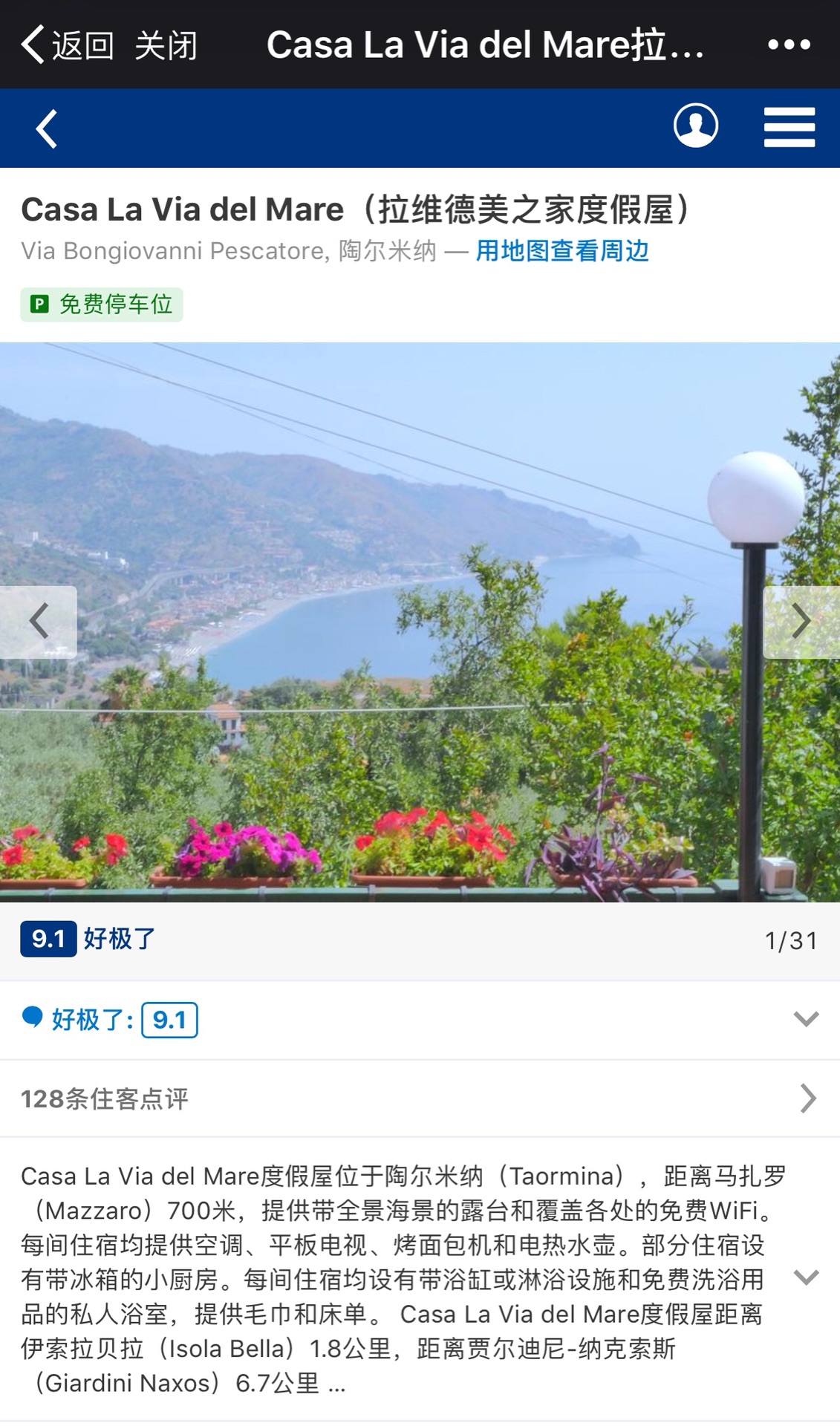This screenshot has width=840, height=1426.
Task: Tap the white back arrow in blue bar
Action: tap(46, 128)
